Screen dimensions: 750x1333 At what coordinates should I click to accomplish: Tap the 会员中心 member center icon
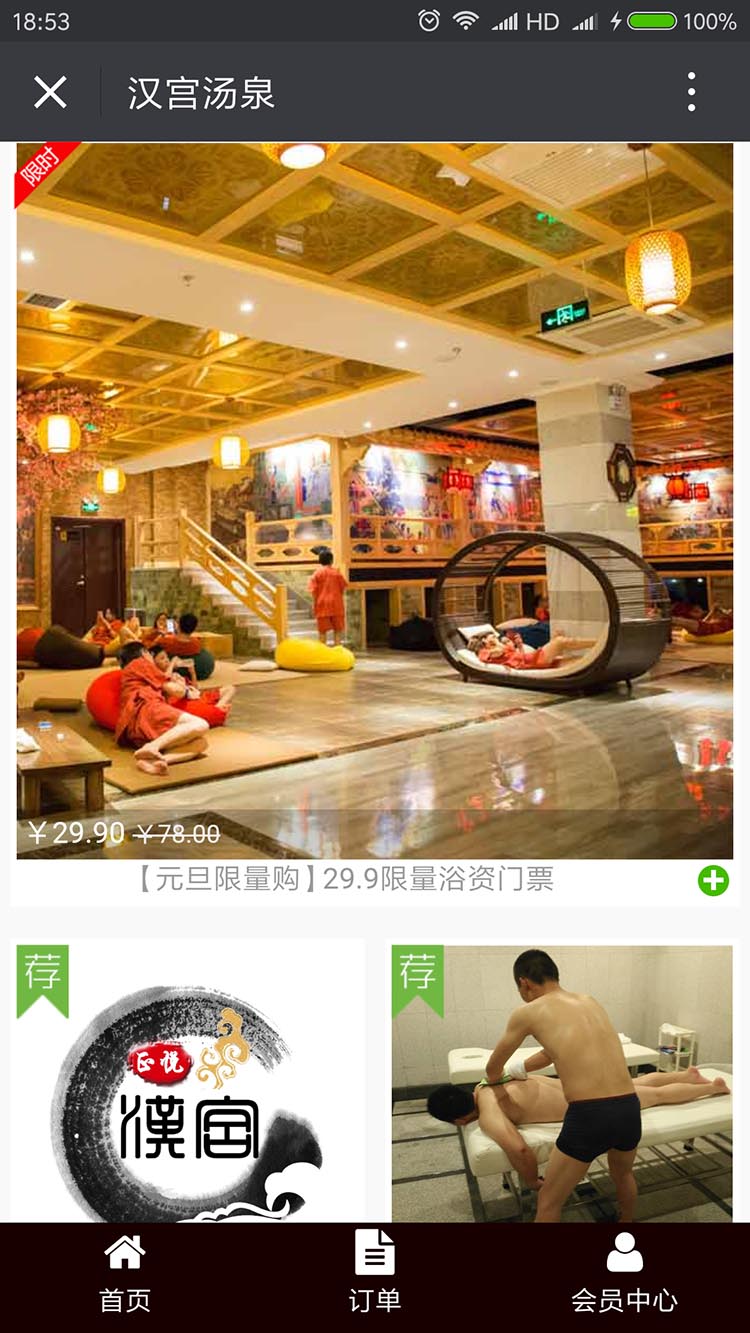pos(626,1251)
